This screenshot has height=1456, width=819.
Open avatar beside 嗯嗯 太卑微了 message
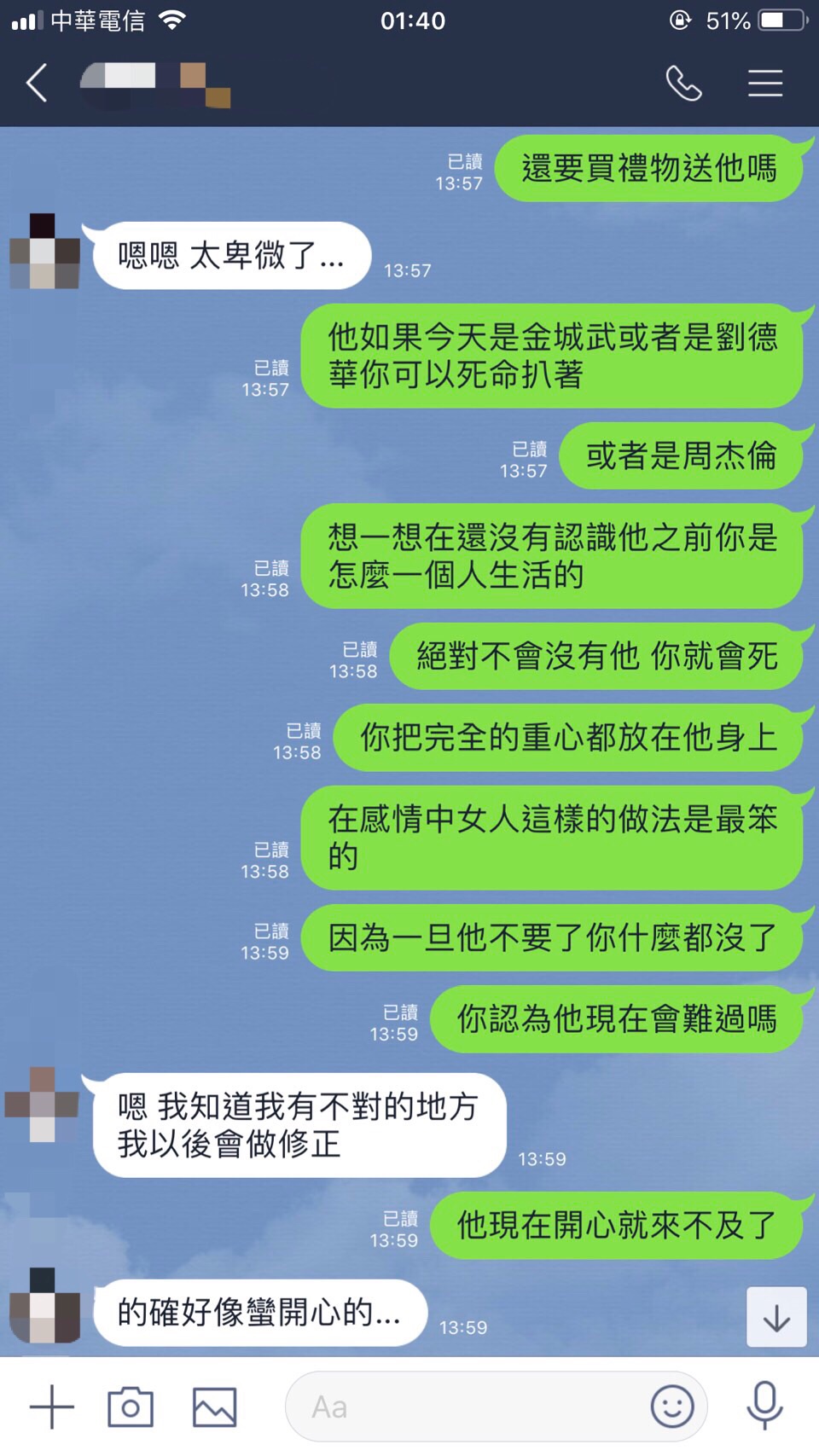pyautogui.click(x=44, y=252)
